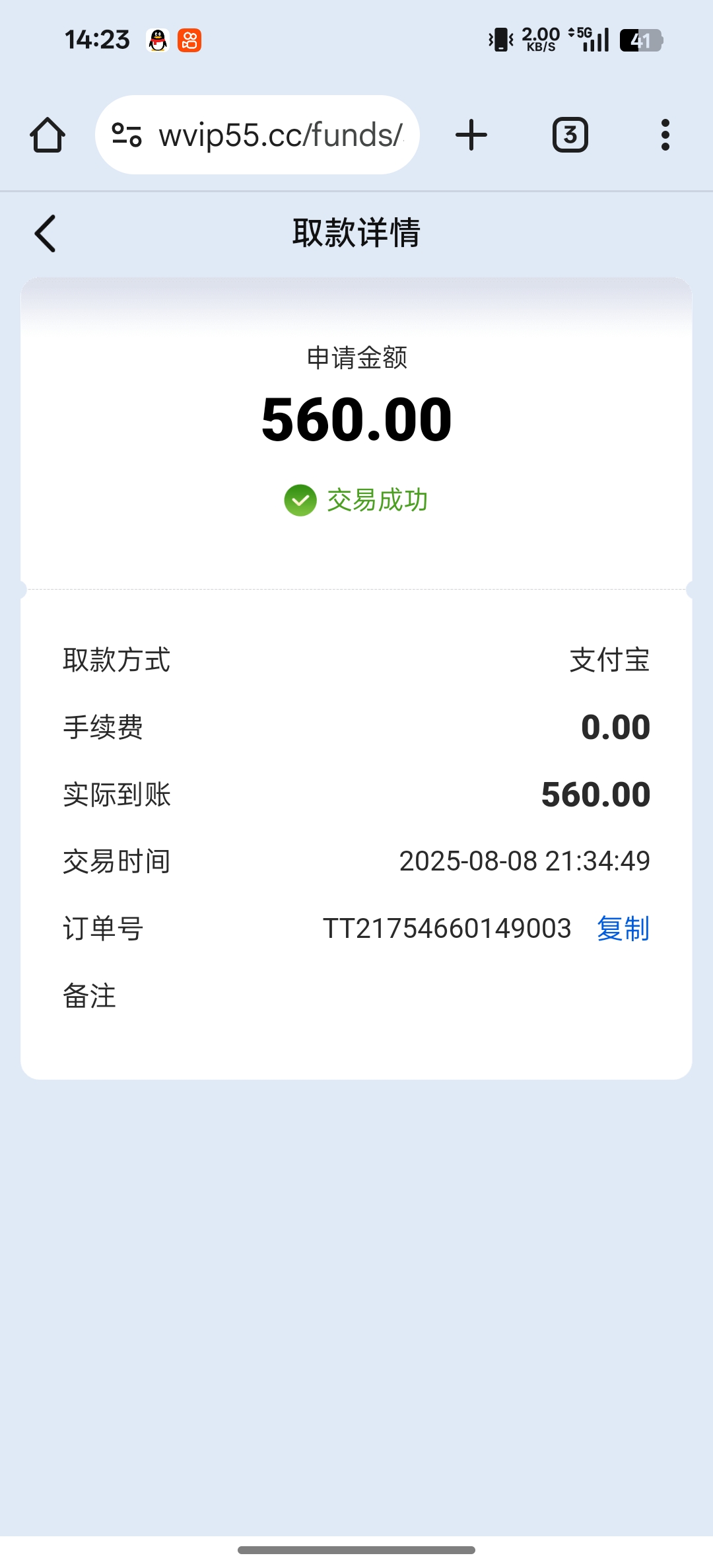Open the browser overflow menu

click(x=665, y=135)
